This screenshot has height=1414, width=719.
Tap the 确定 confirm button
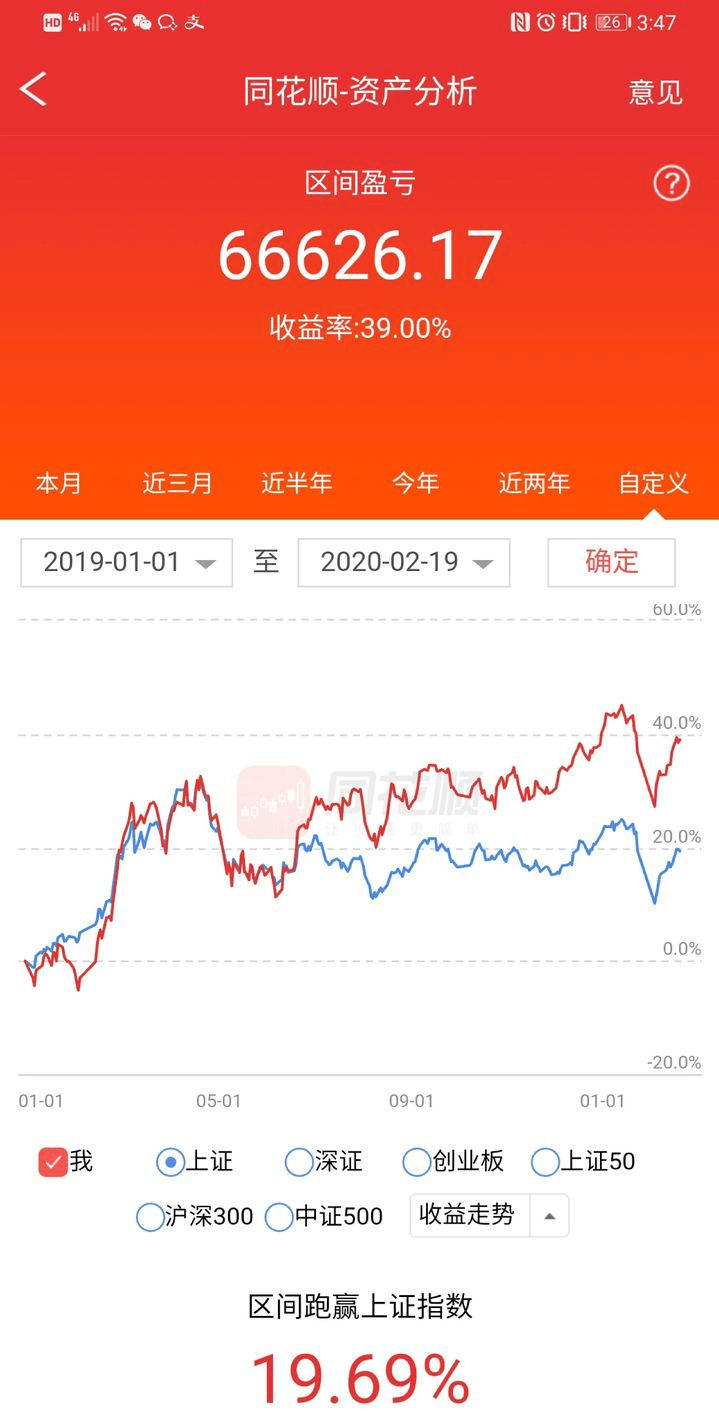611,562
